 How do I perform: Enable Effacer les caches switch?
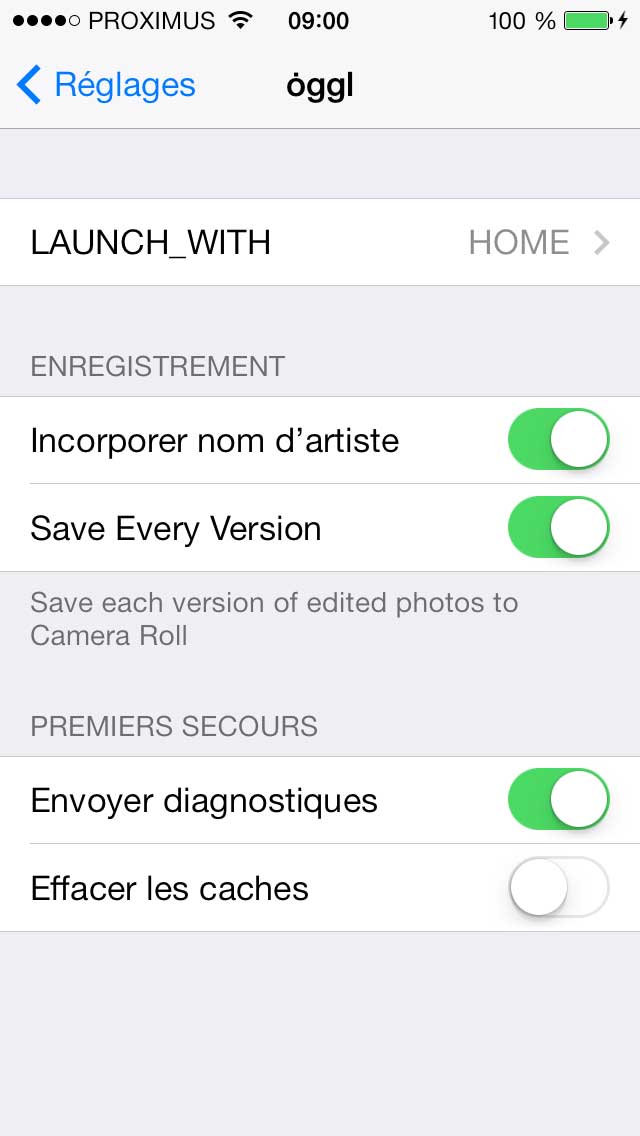(x=558, y=888)
